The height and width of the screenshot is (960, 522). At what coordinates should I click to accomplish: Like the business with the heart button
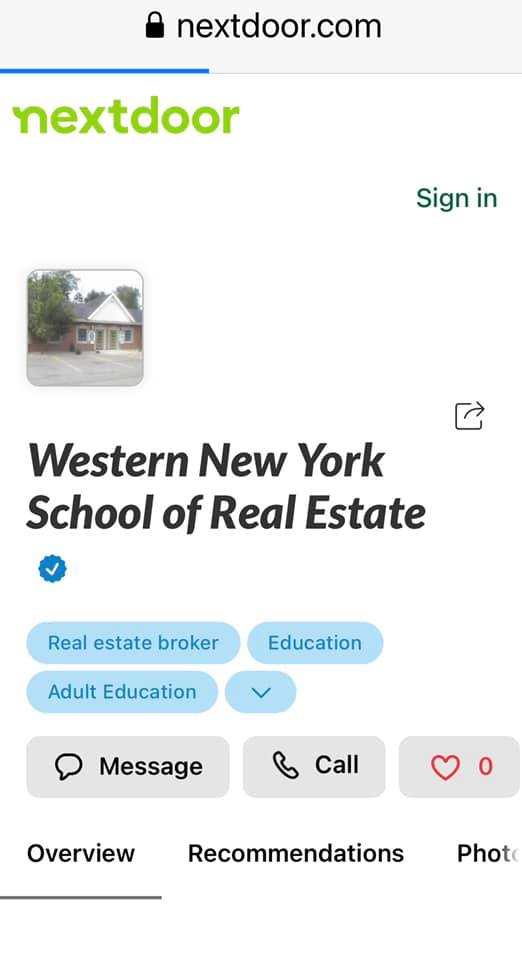pyautogui.click(x=460, y=767)
